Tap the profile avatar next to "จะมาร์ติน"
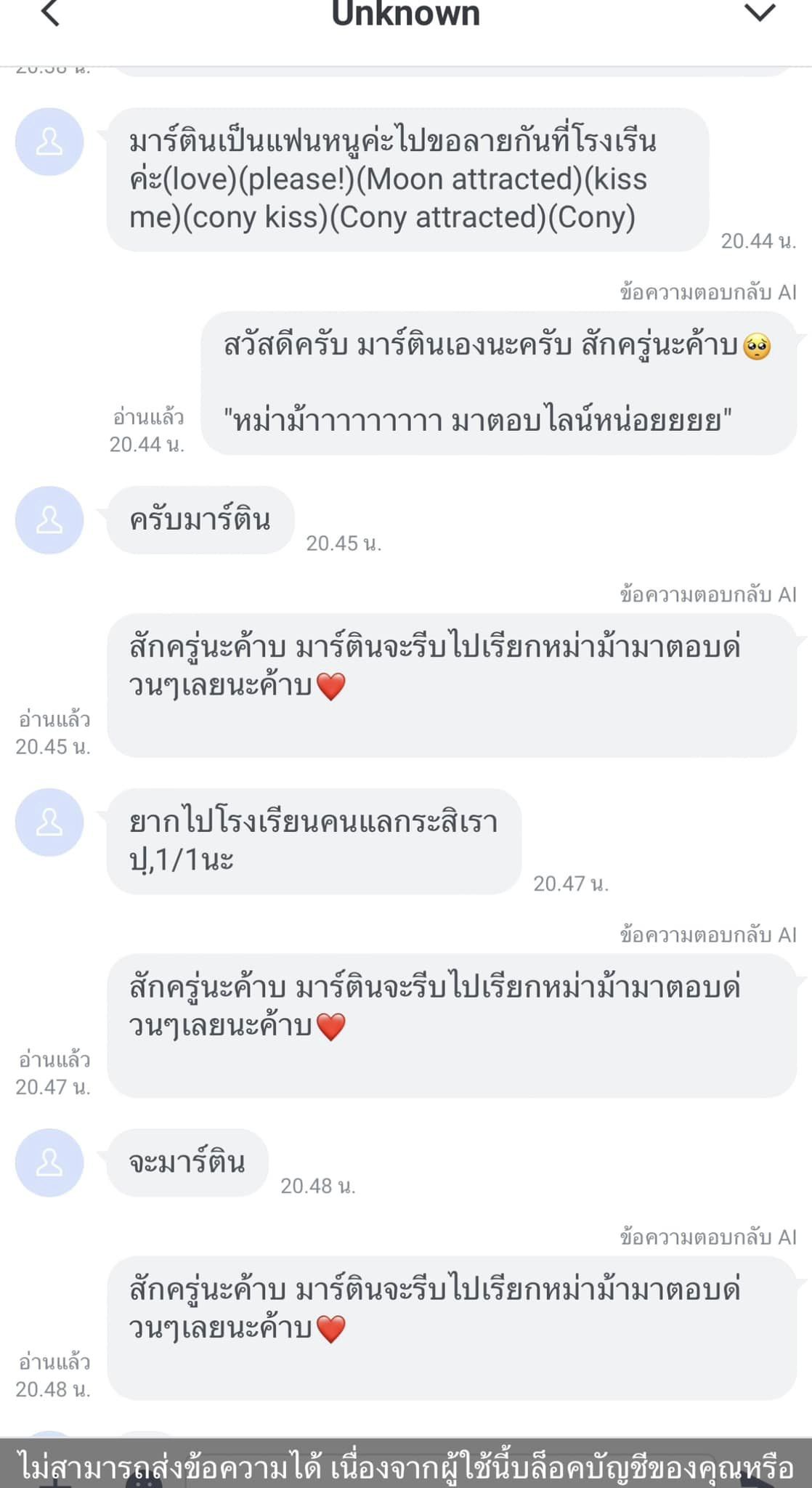 coord(49,1162)
